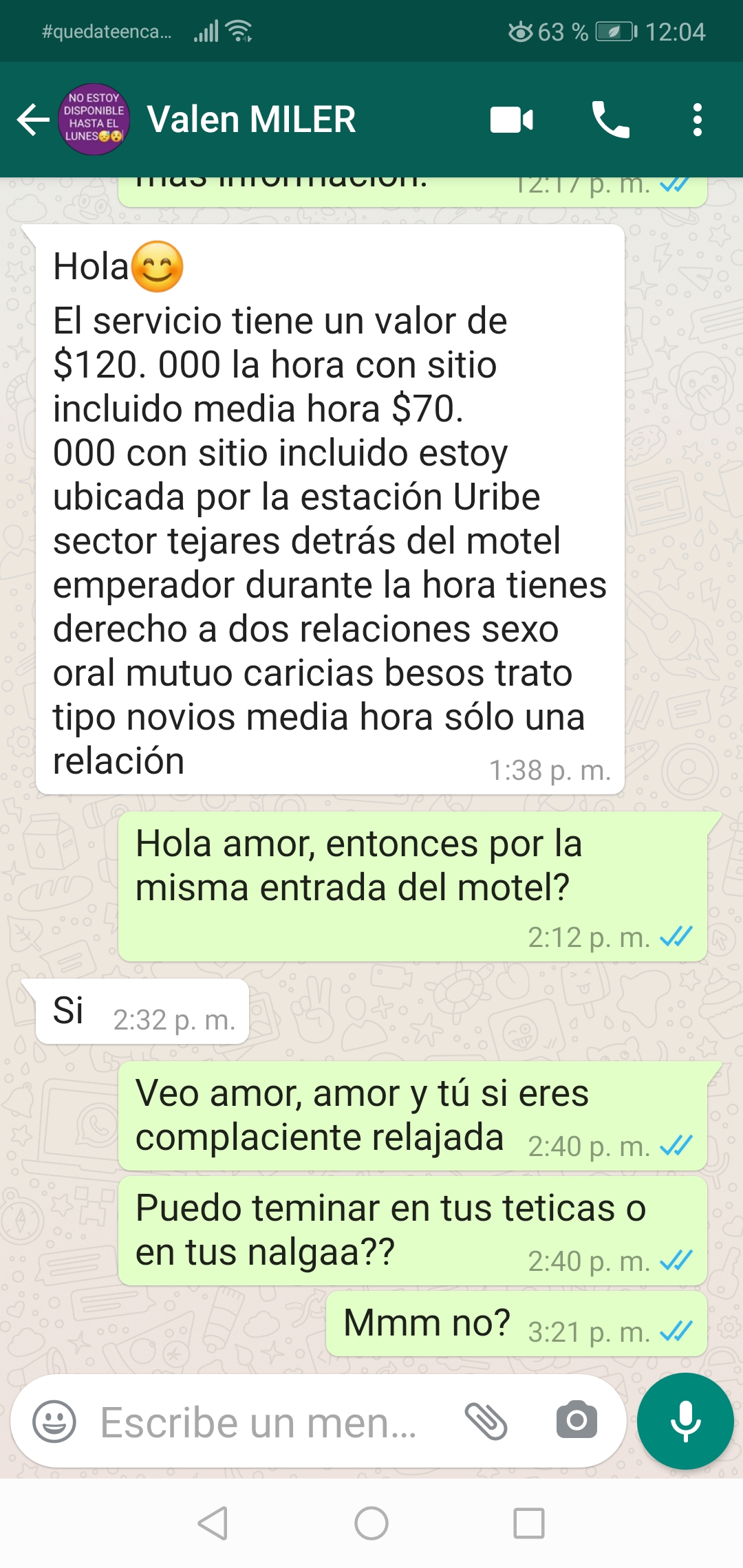
Task: Open the camera from the message bar
Action: click(577, 1420)
